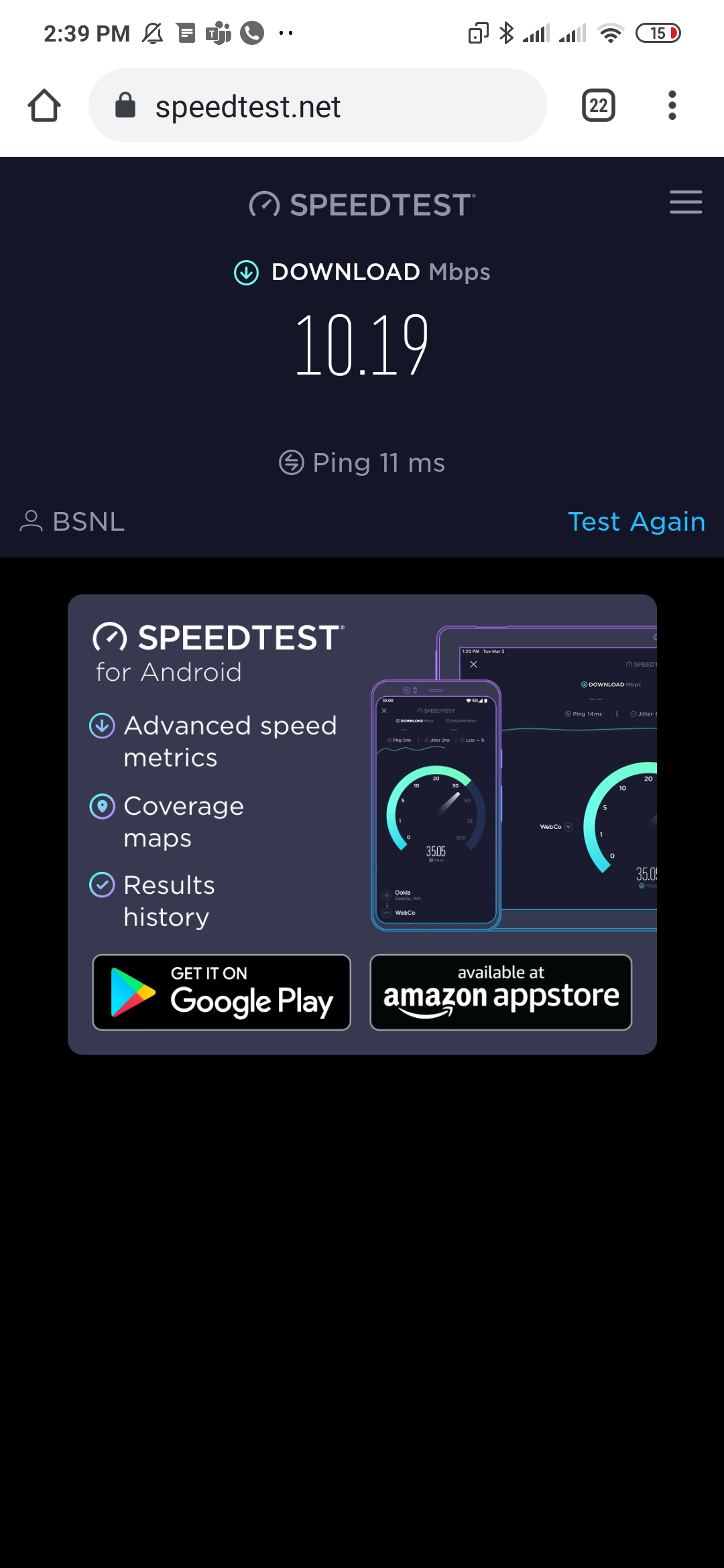
Task: Open the Amazon Appstore download badge
Action: pyautogui.click(x=501, y=992)
